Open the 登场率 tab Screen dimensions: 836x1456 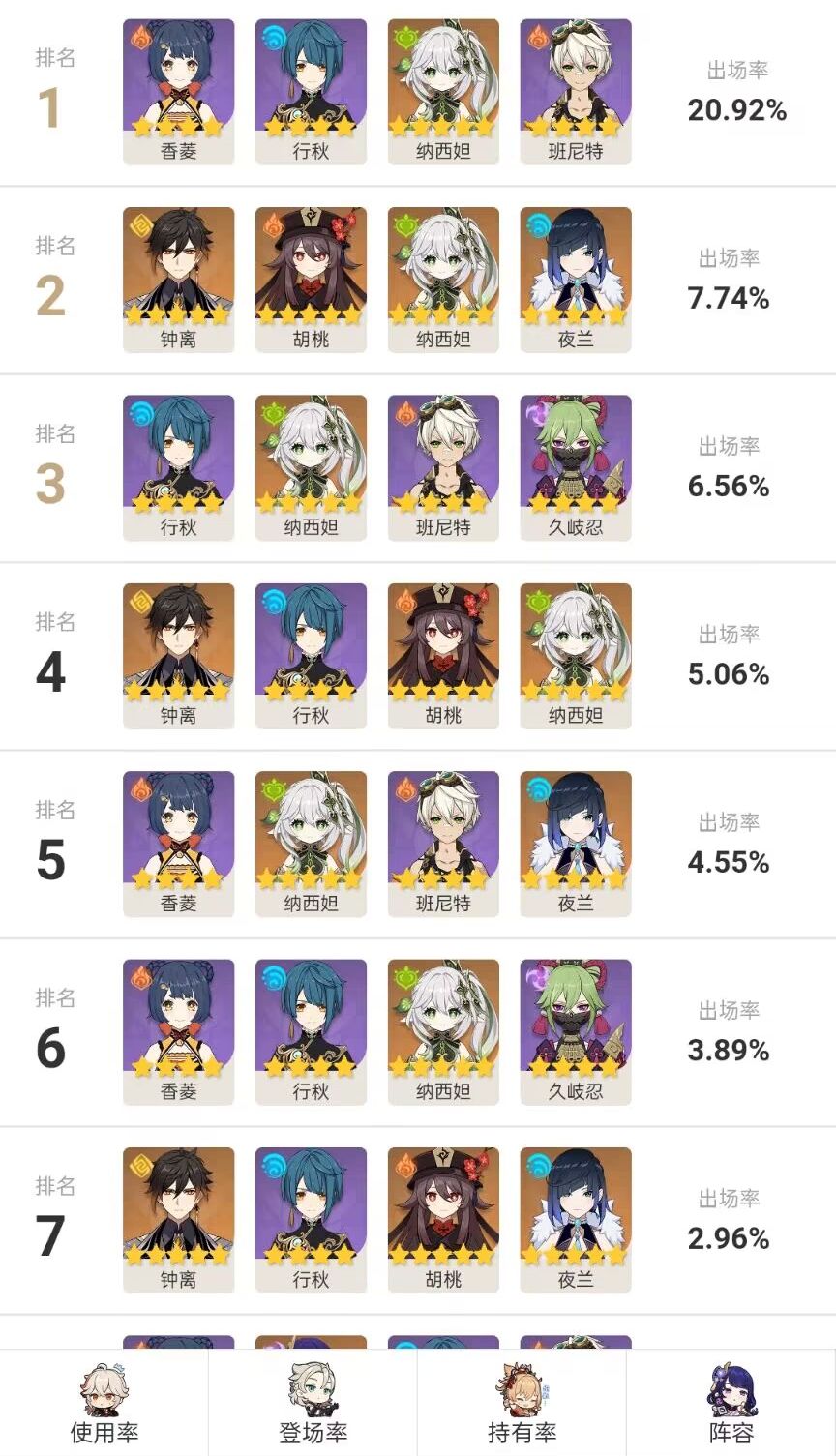click(x=313, y=1434)
